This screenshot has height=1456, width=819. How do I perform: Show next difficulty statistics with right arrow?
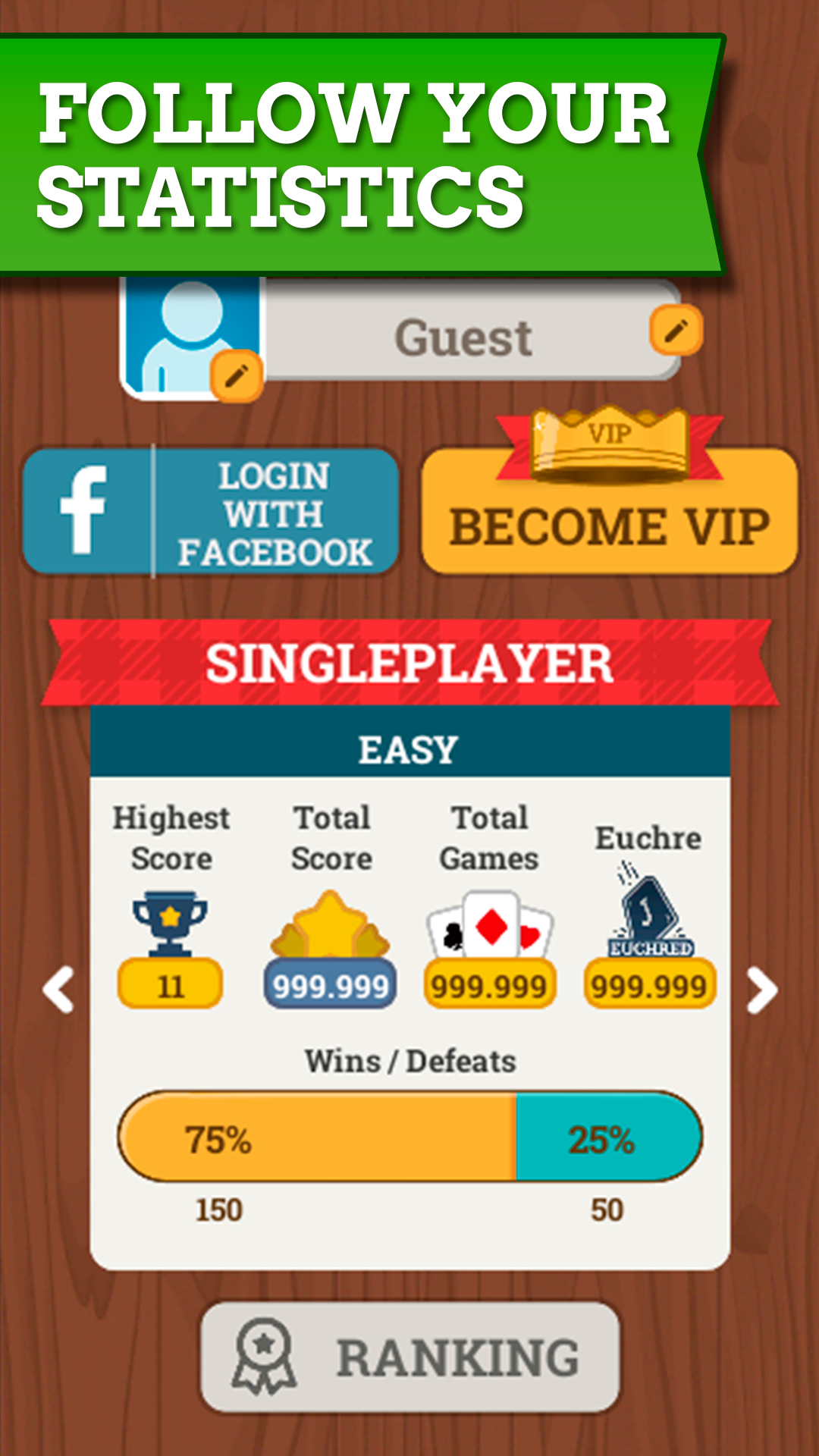pyautogui.click(x=761, y=989)
